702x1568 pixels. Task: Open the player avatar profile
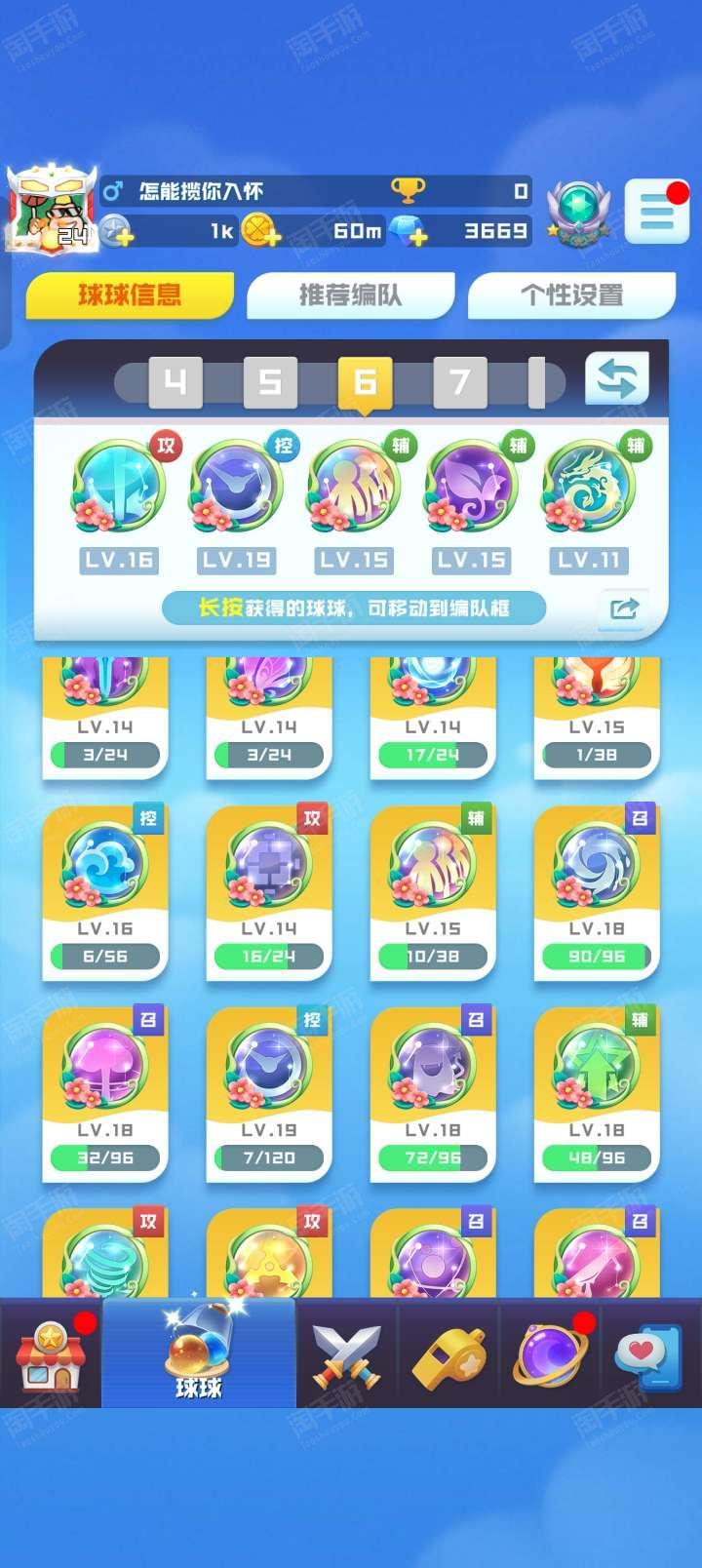[54, 210]
